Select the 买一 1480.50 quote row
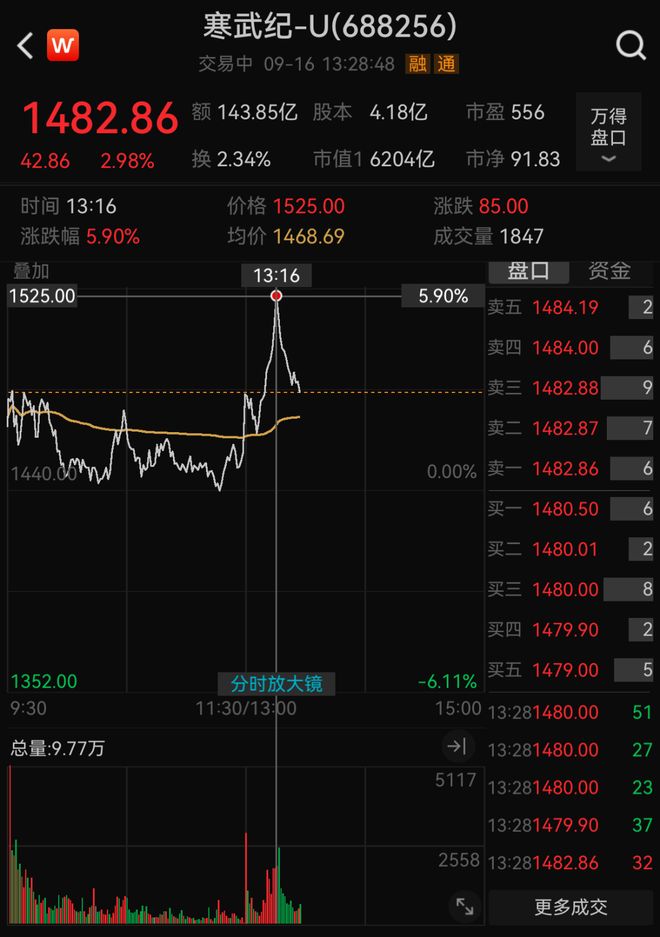This screenshot has height=937, width=660. tap(570, 509)
